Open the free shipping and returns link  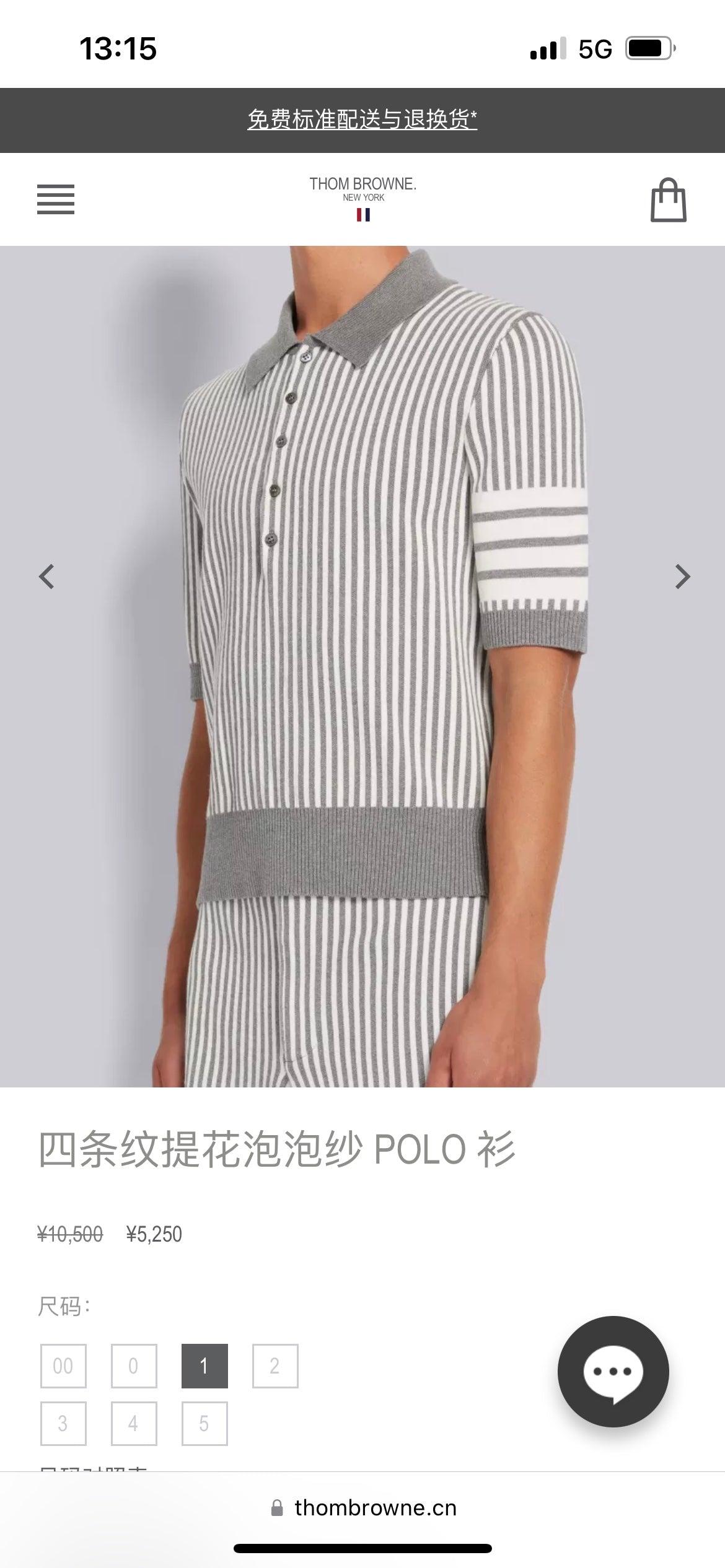pyautogui.click(x=362, y=120)
